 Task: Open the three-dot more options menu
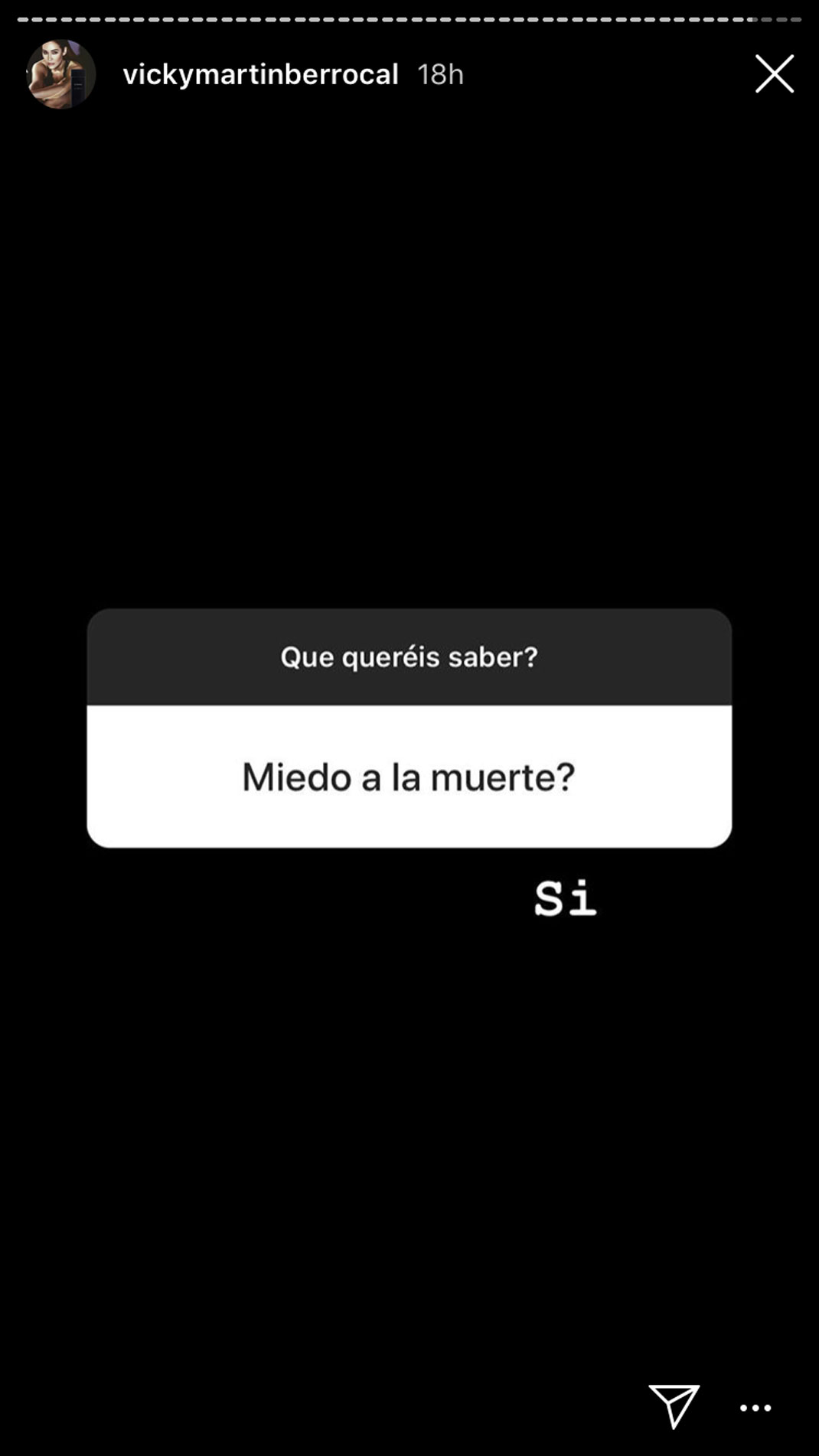click(x=755, y=1408)
